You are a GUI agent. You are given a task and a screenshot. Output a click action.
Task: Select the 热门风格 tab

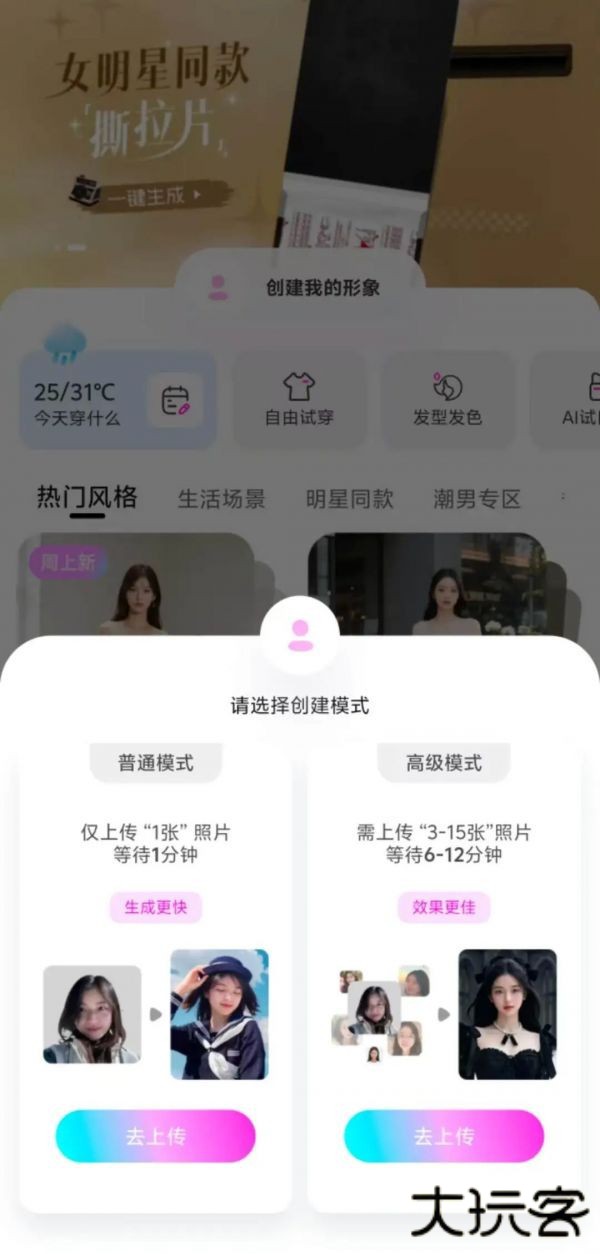pyautogui.click(x=87, y=498)
